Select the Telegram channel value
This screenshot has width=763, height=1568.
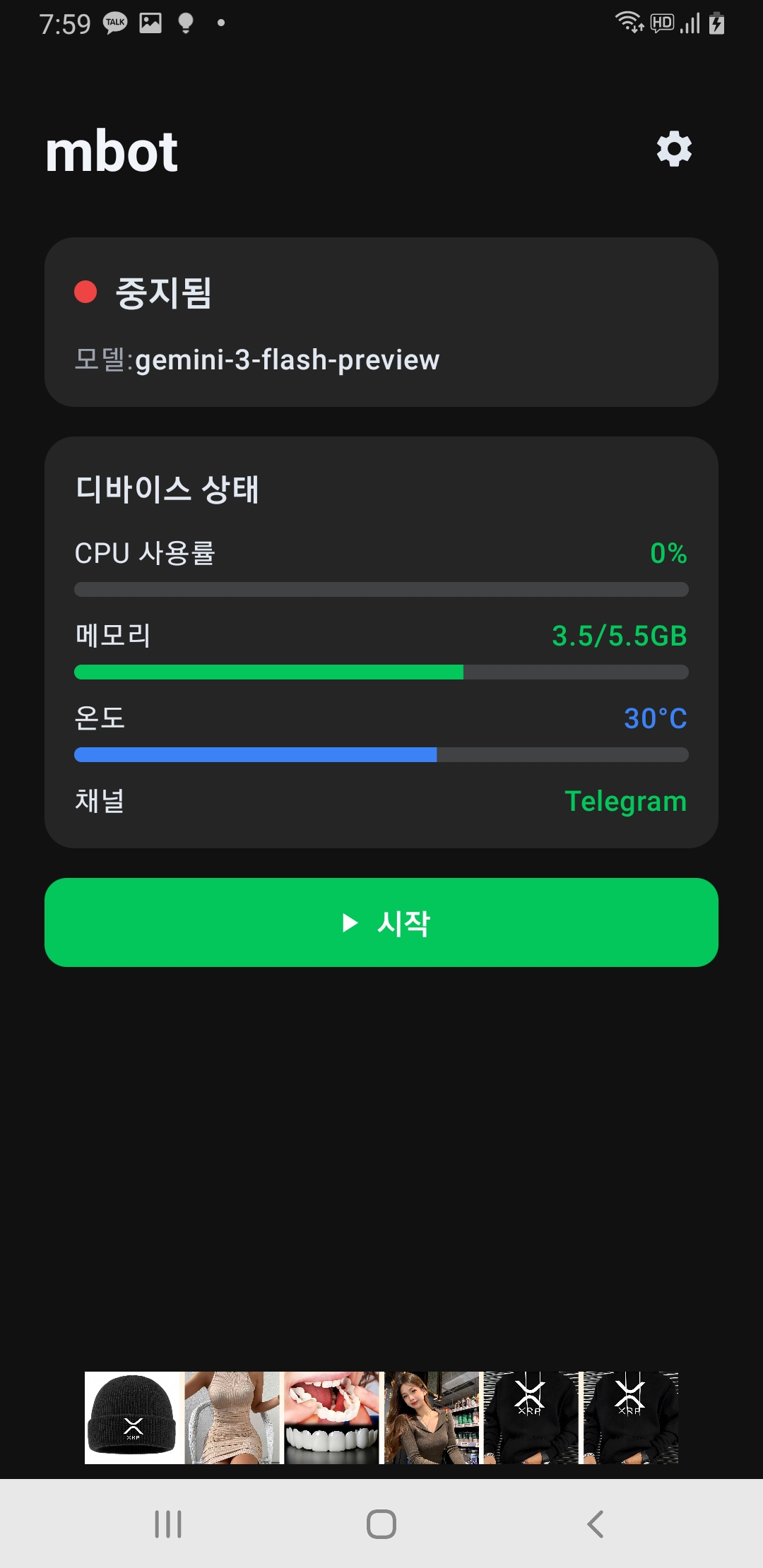625,801
